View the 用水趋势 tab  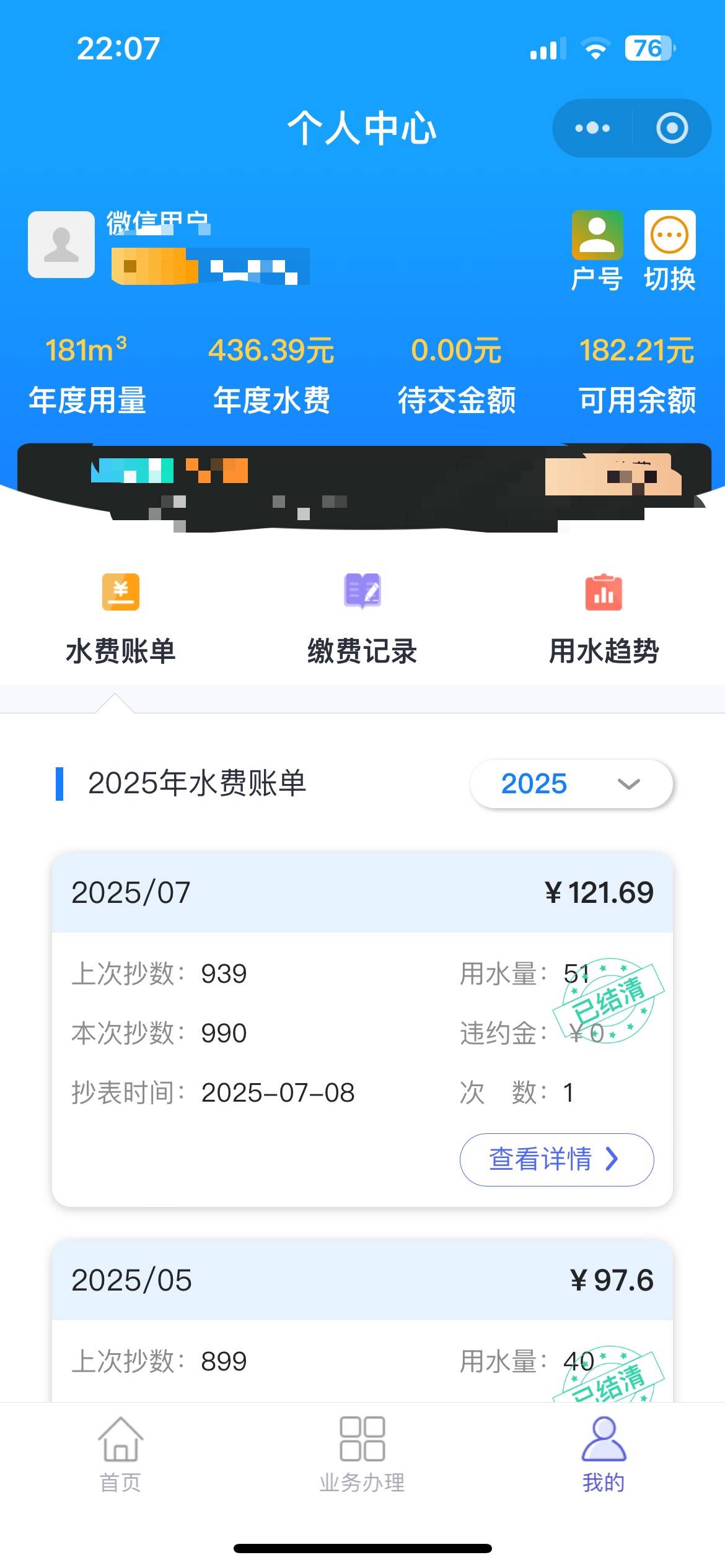coord(604,619)
